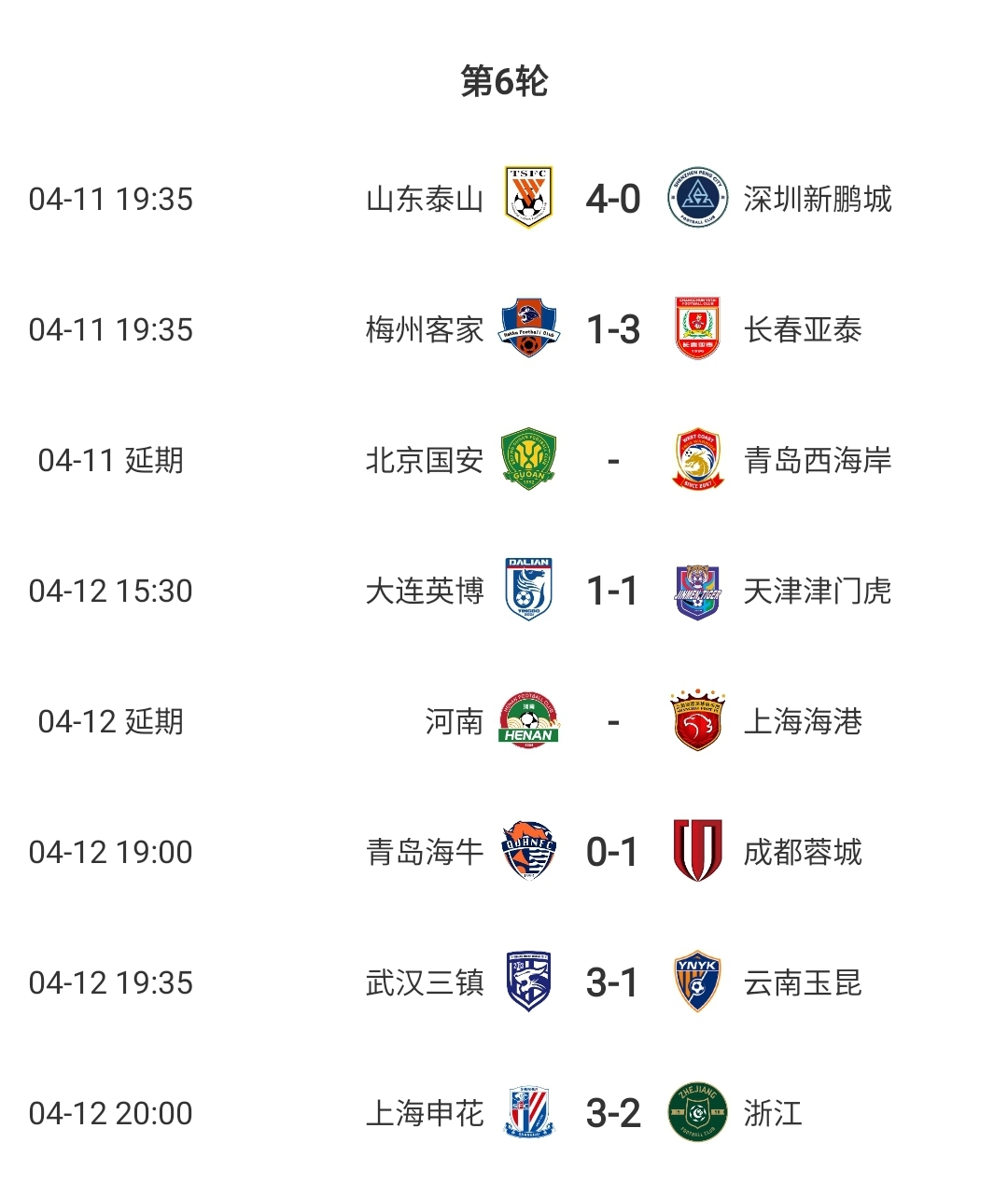The height and width of the screenshot is (1184, 1008).
Task: Open the 山东泰山 vs 深圳新鹏城 match
Action: (612, 199)
